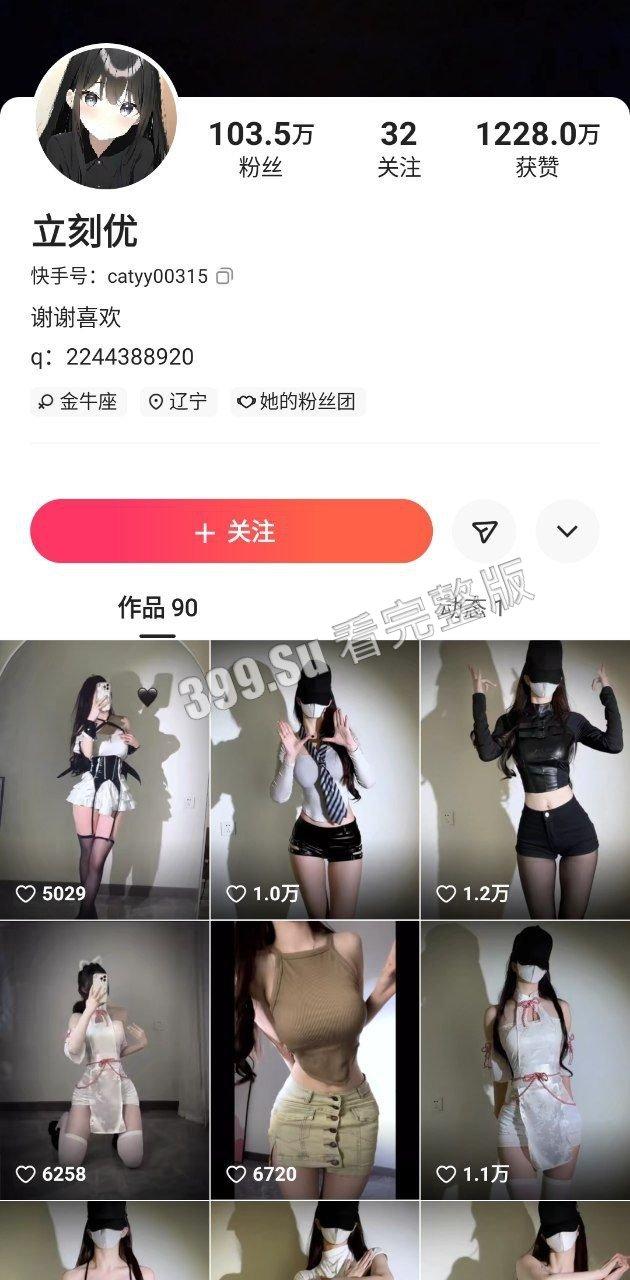Open the 她的粉丝团 fan club chip
Screen dimensions: 630x1280
point(298,402)
